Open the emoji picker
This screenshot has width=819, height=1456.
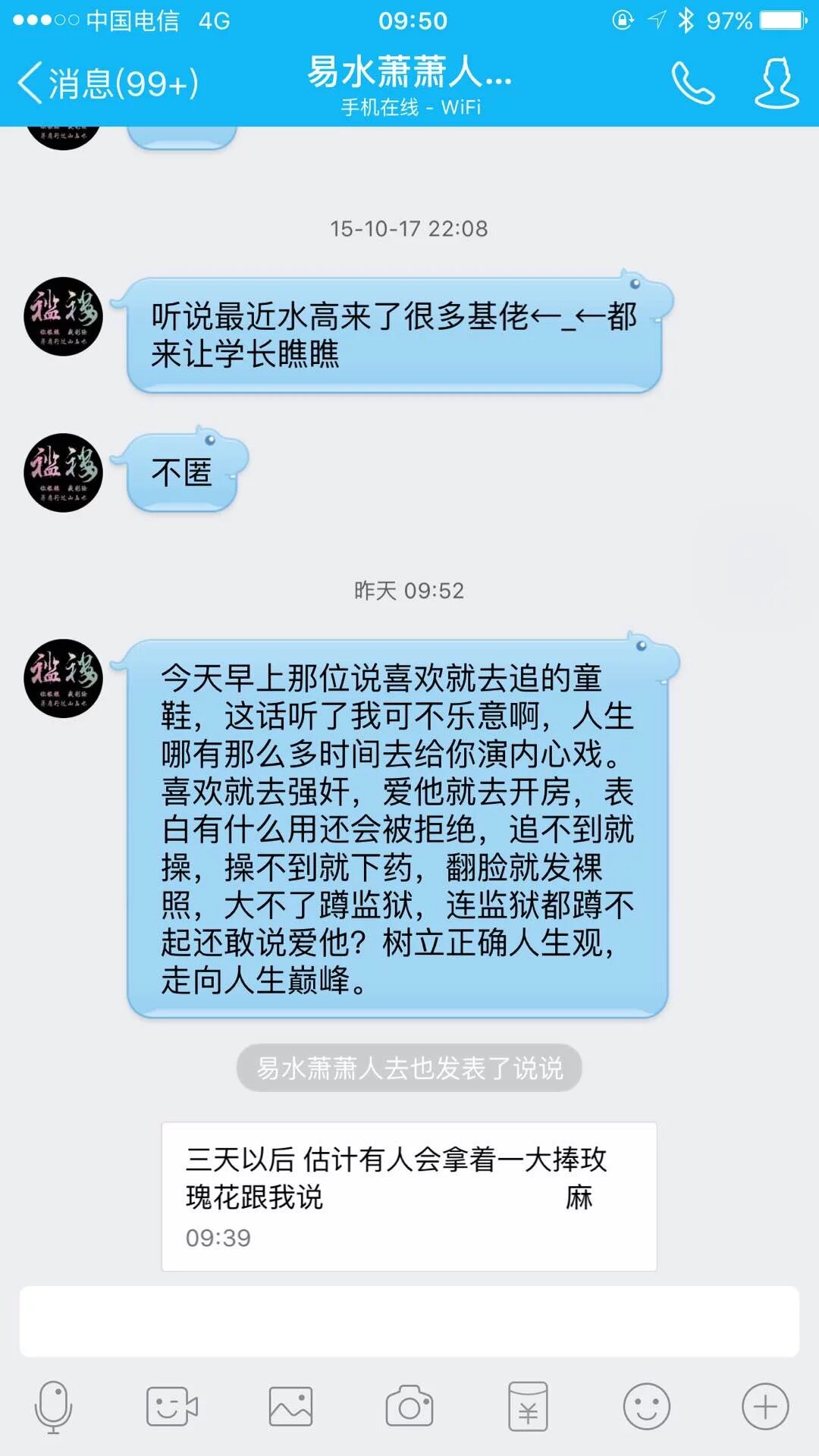tap(646, 1407)
